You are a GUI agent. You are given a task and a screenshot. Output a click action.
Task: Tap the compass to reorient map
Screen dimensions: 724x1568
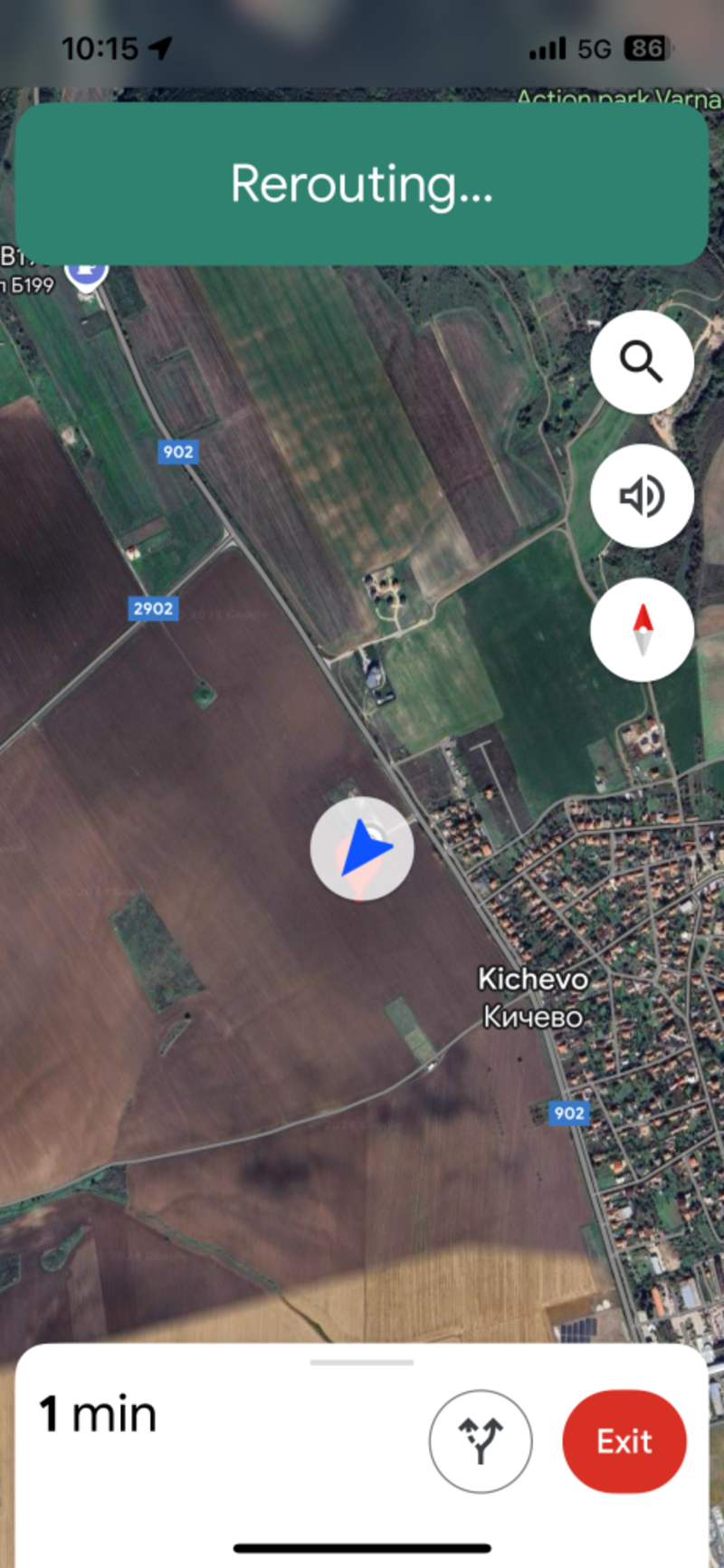[642, 629]
